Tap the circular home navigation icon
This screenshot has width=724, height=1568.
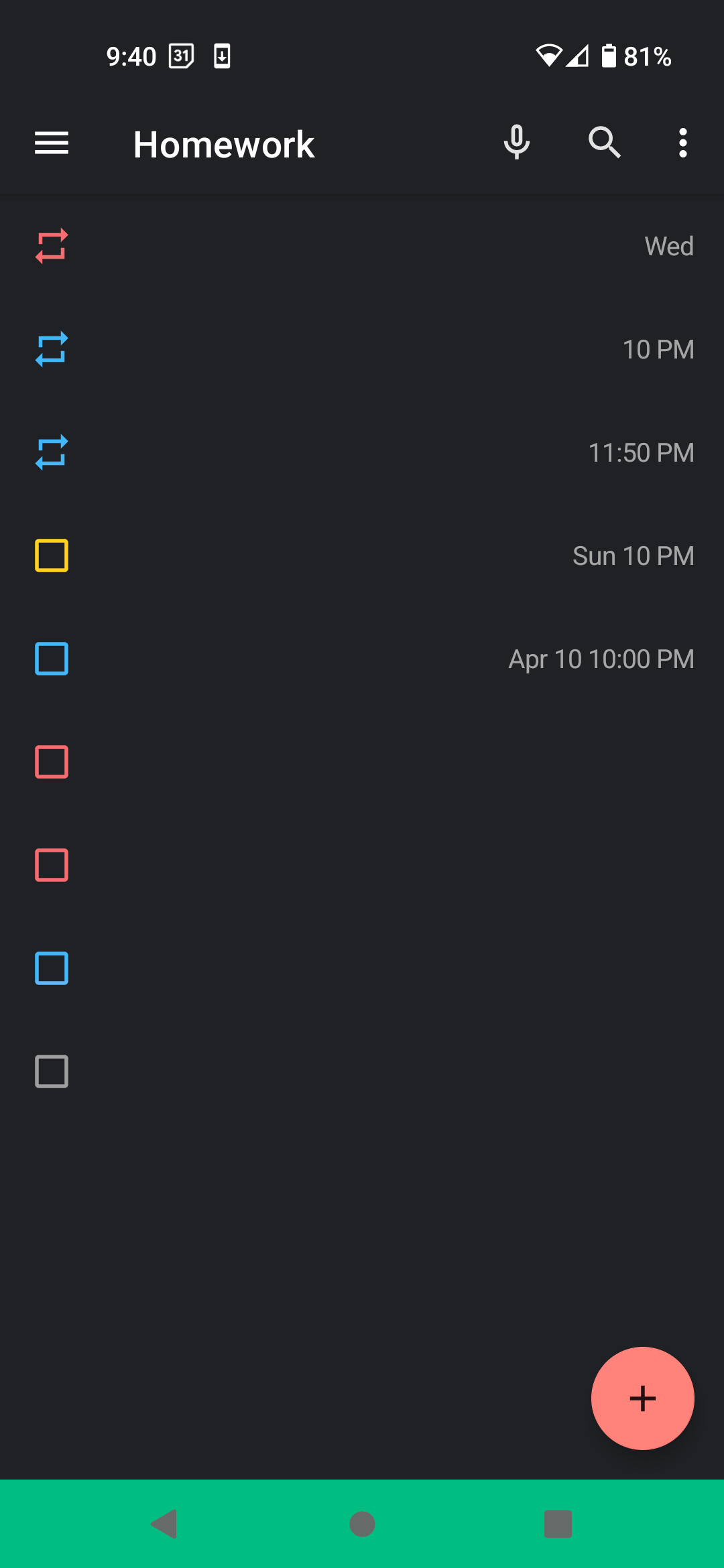[x=361, y=1525]
